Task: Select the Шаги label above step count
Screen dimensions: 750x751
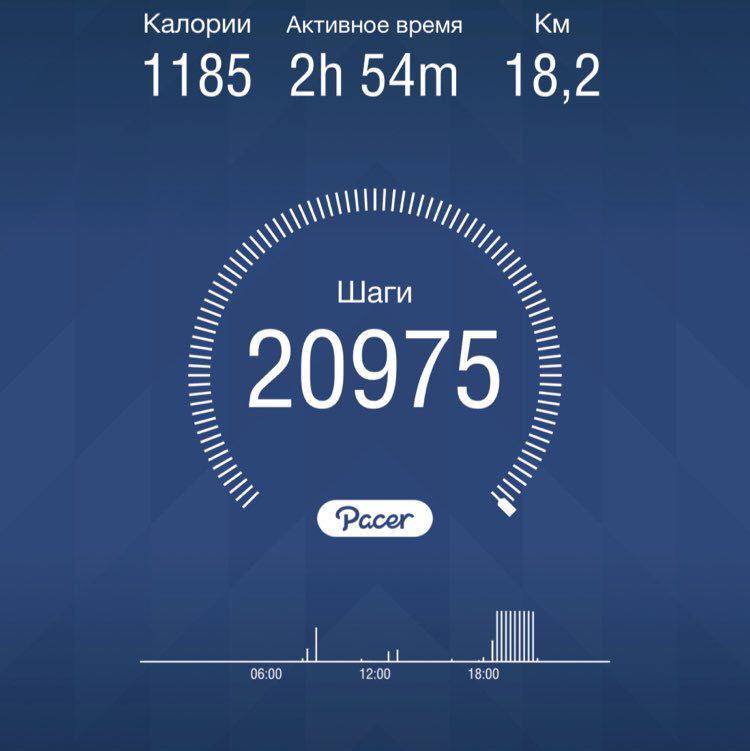Action: [x=374, y=291]
